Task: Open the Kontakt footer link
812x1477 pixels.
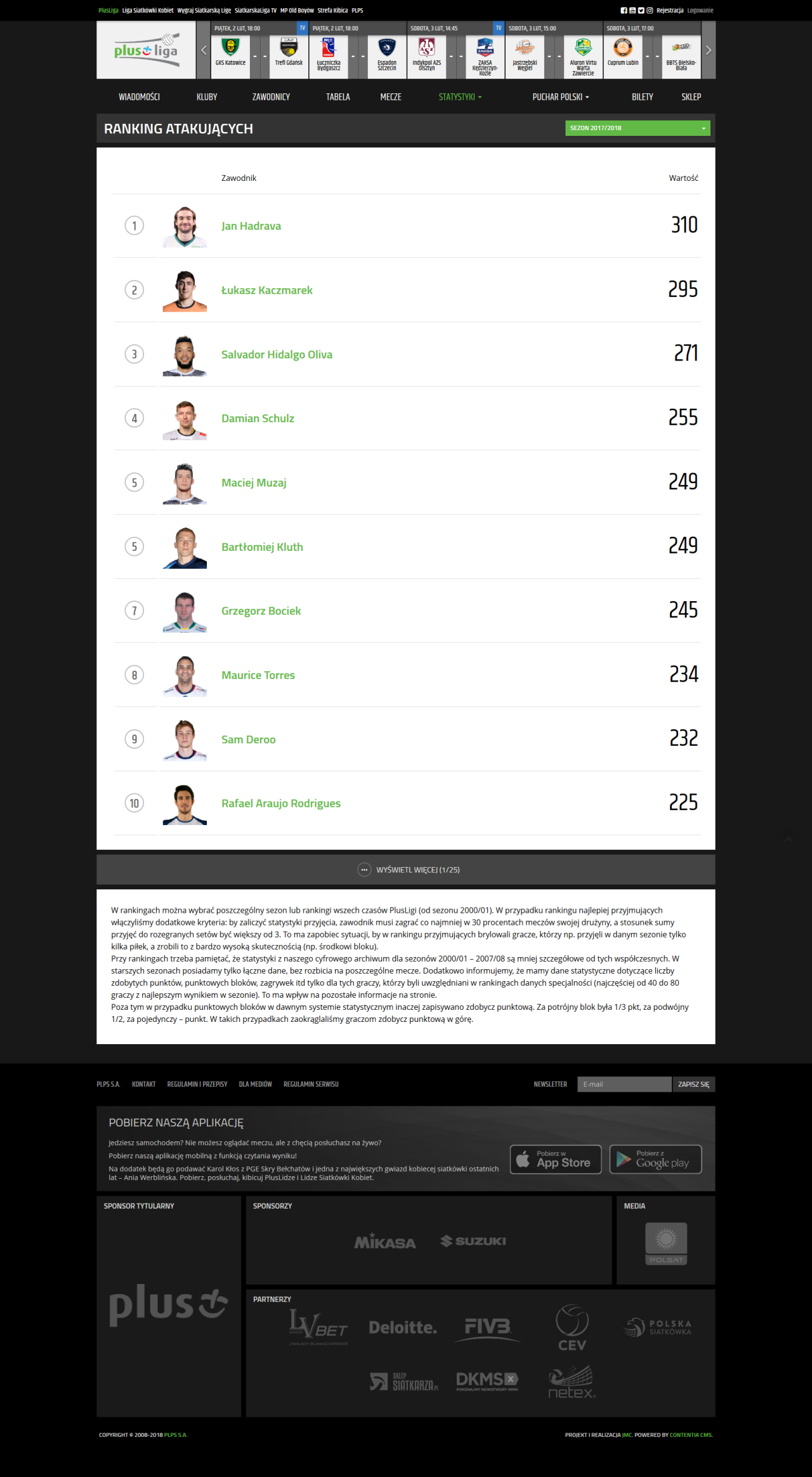Action: click(144, 1084)
